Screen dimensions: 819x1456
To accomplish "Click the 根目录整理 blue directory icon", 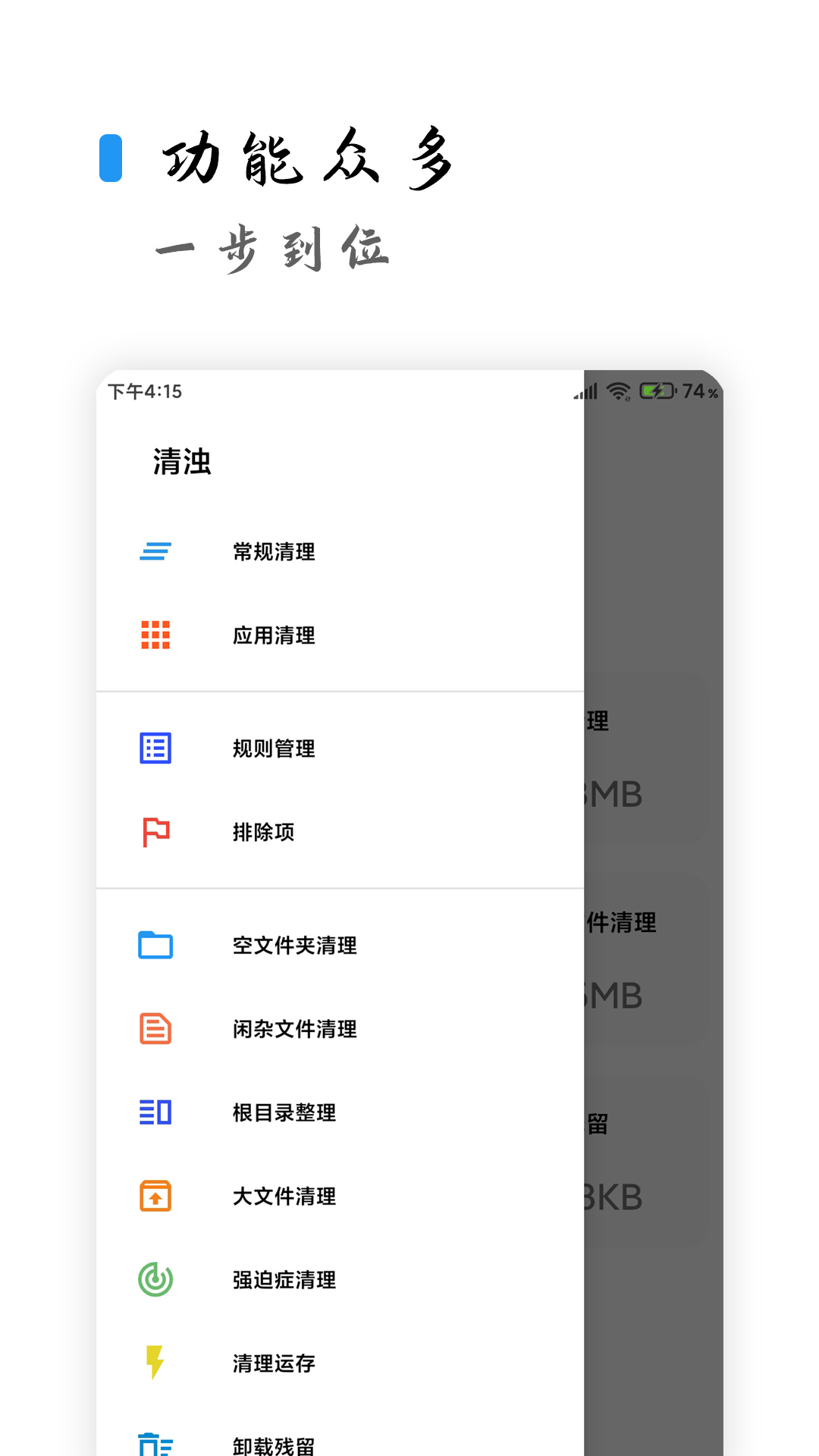I will point(155,1112).
